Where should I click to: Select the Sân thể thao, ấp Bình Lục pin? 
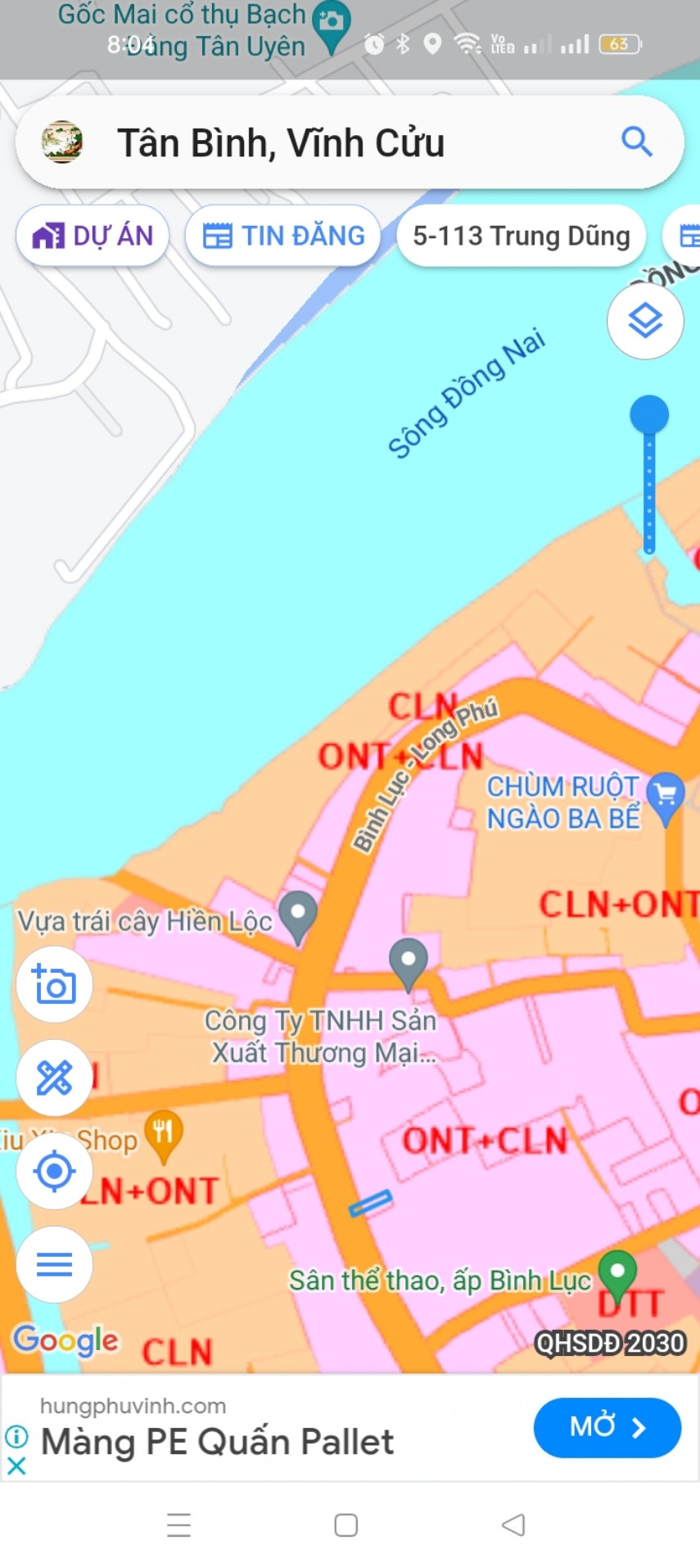point(617,1273)
